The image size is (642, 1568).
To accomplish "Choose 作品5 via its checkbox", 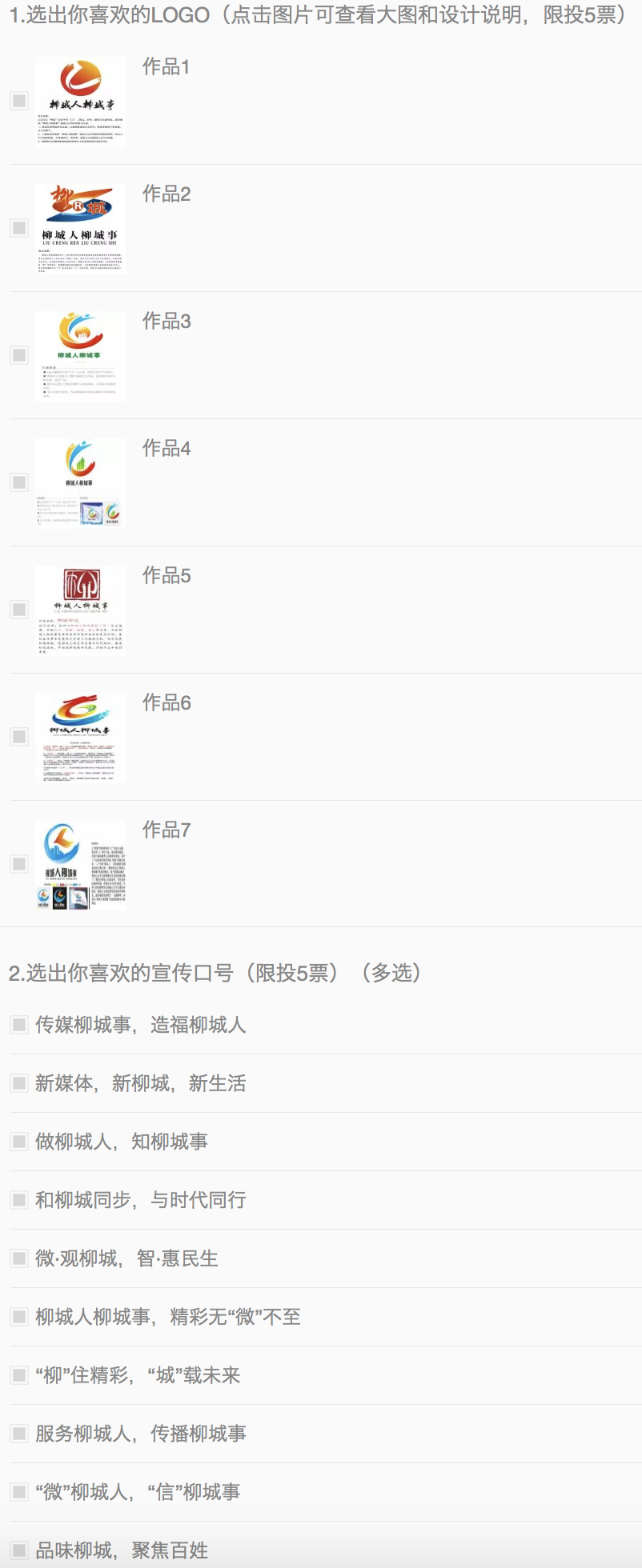I will [19, 610].
